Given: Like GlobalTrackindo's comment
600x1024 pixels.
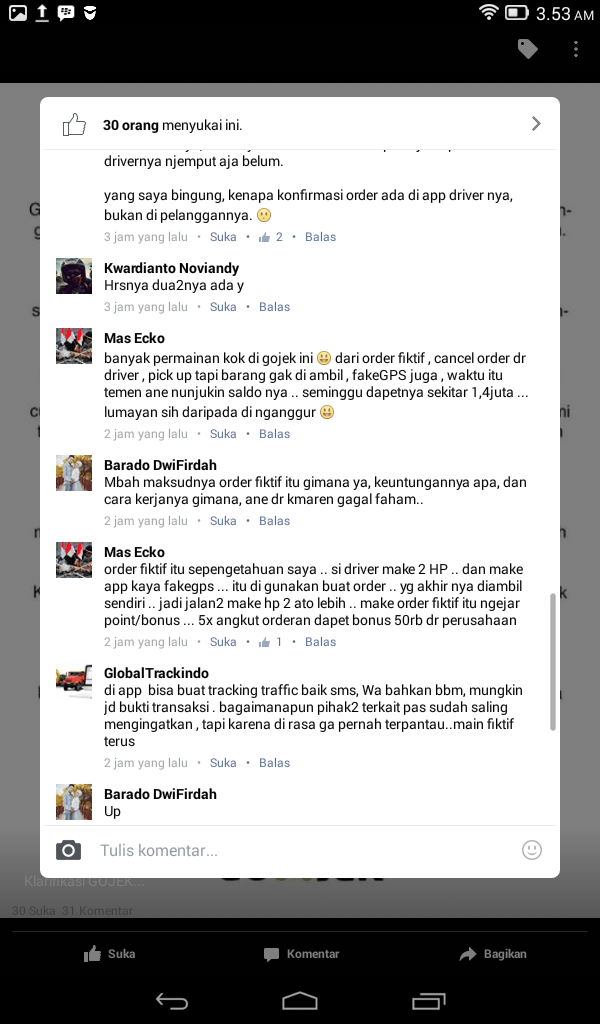Looking at the screenshot, I should tap(223, 763).
